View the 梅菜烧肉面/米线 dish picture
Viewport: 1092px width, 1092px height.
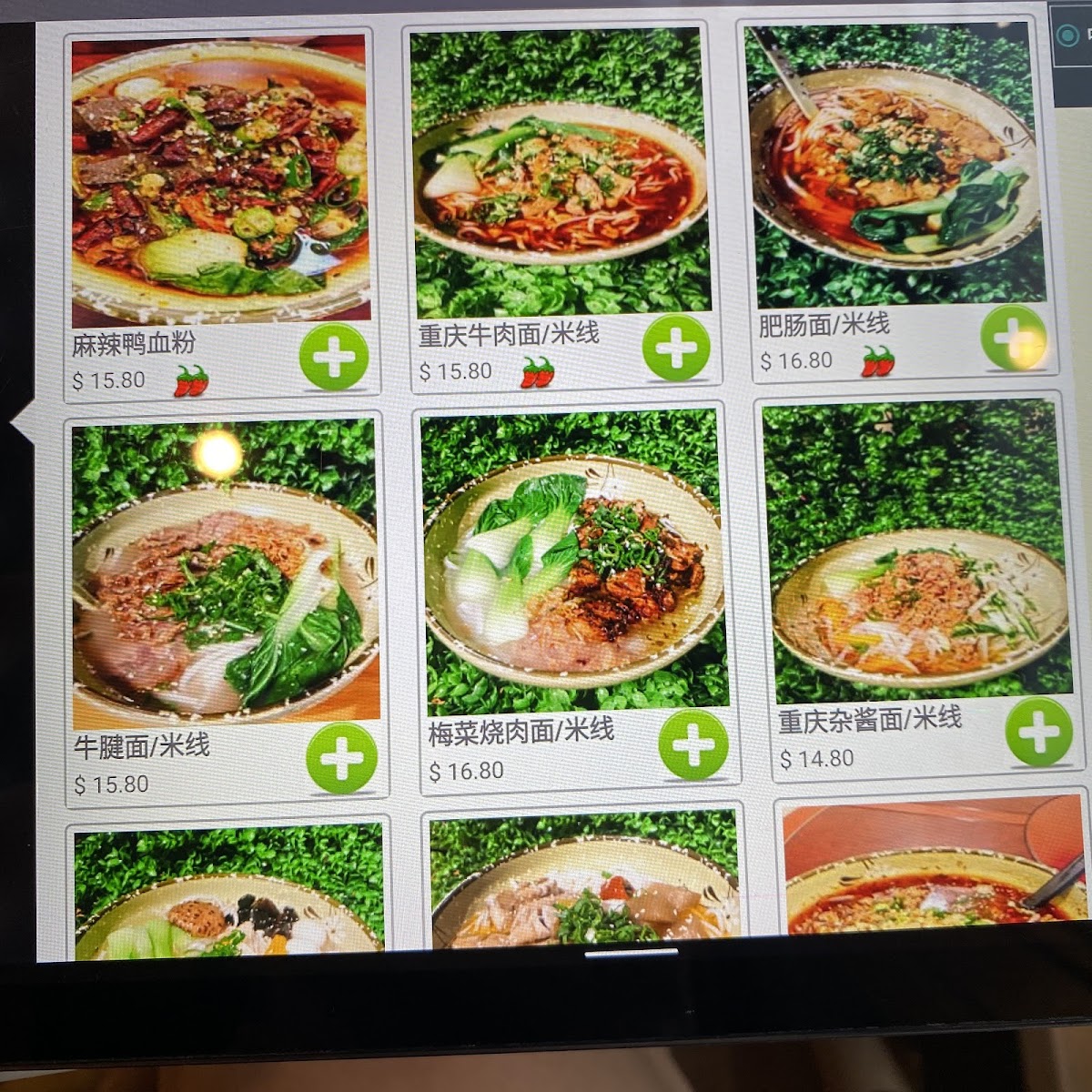(573, 561)
